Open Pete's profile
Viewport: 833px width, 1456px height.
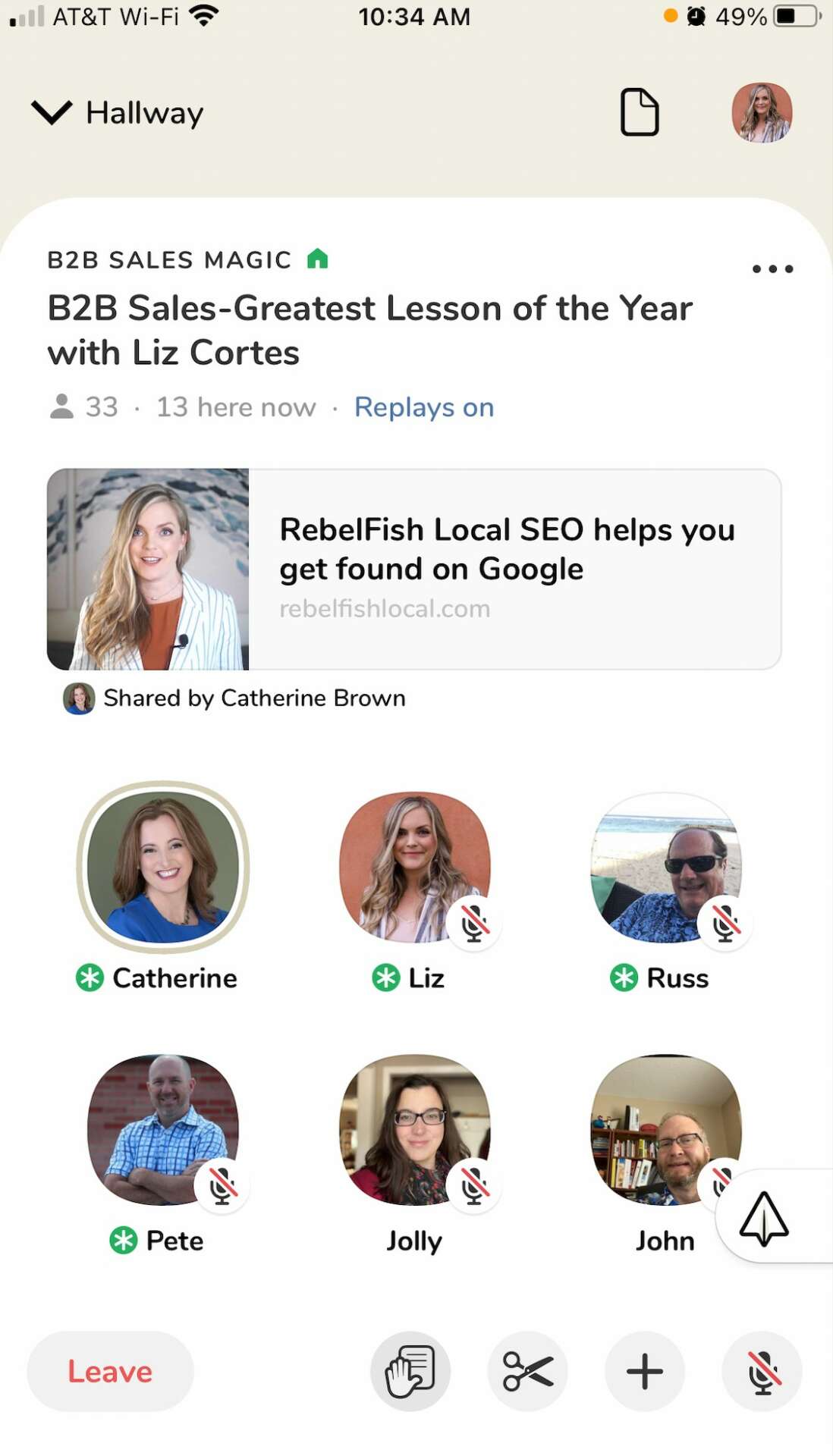click(162, 1130)
